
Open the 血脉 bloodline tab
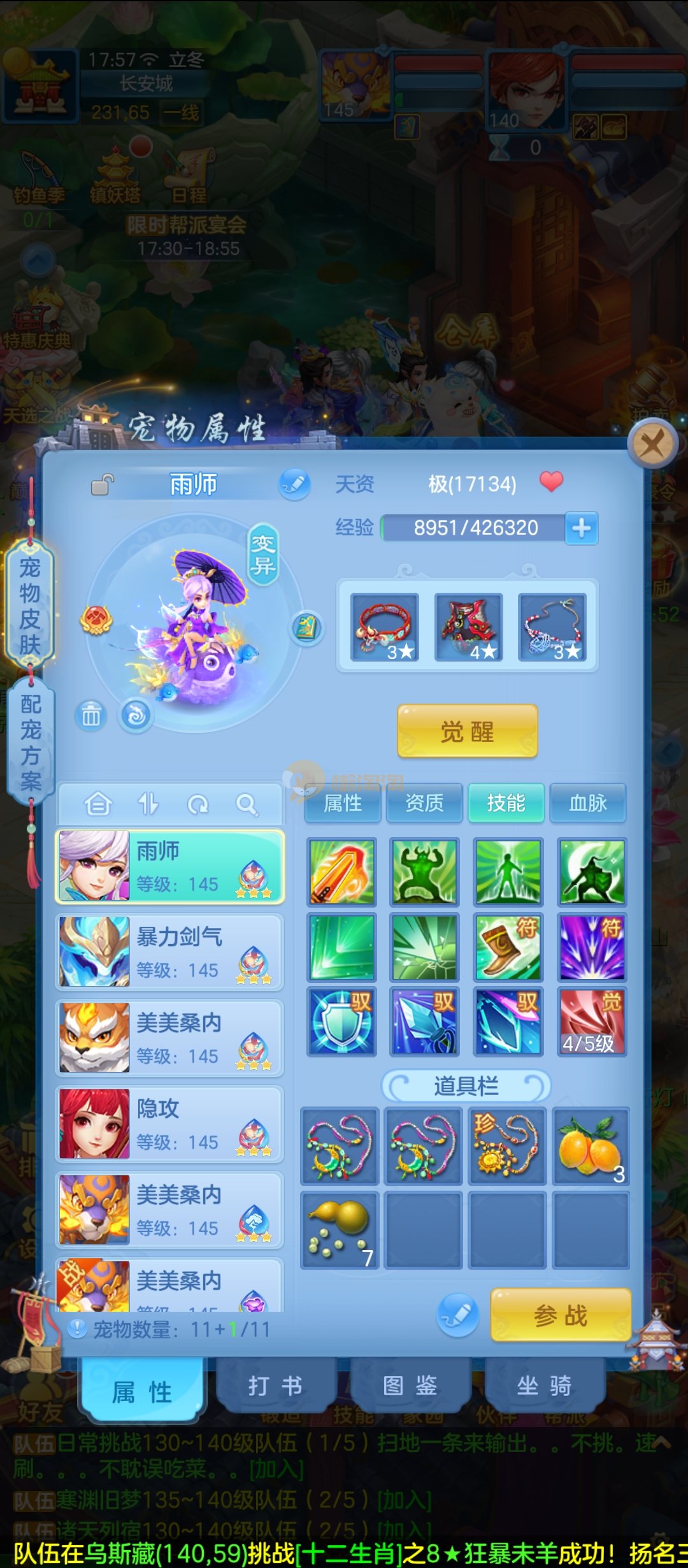click(x=587, y=803)
